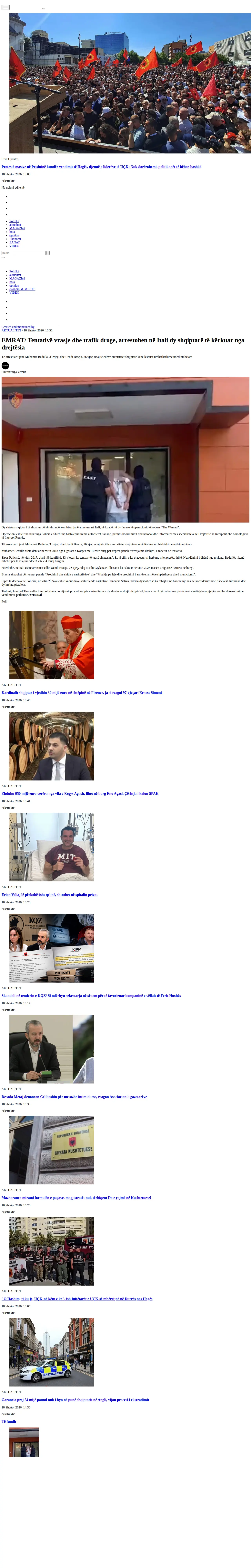Read the story about Cardinal Ernest Simoni
Screen dimensions: 251x1568
point(82,692)
